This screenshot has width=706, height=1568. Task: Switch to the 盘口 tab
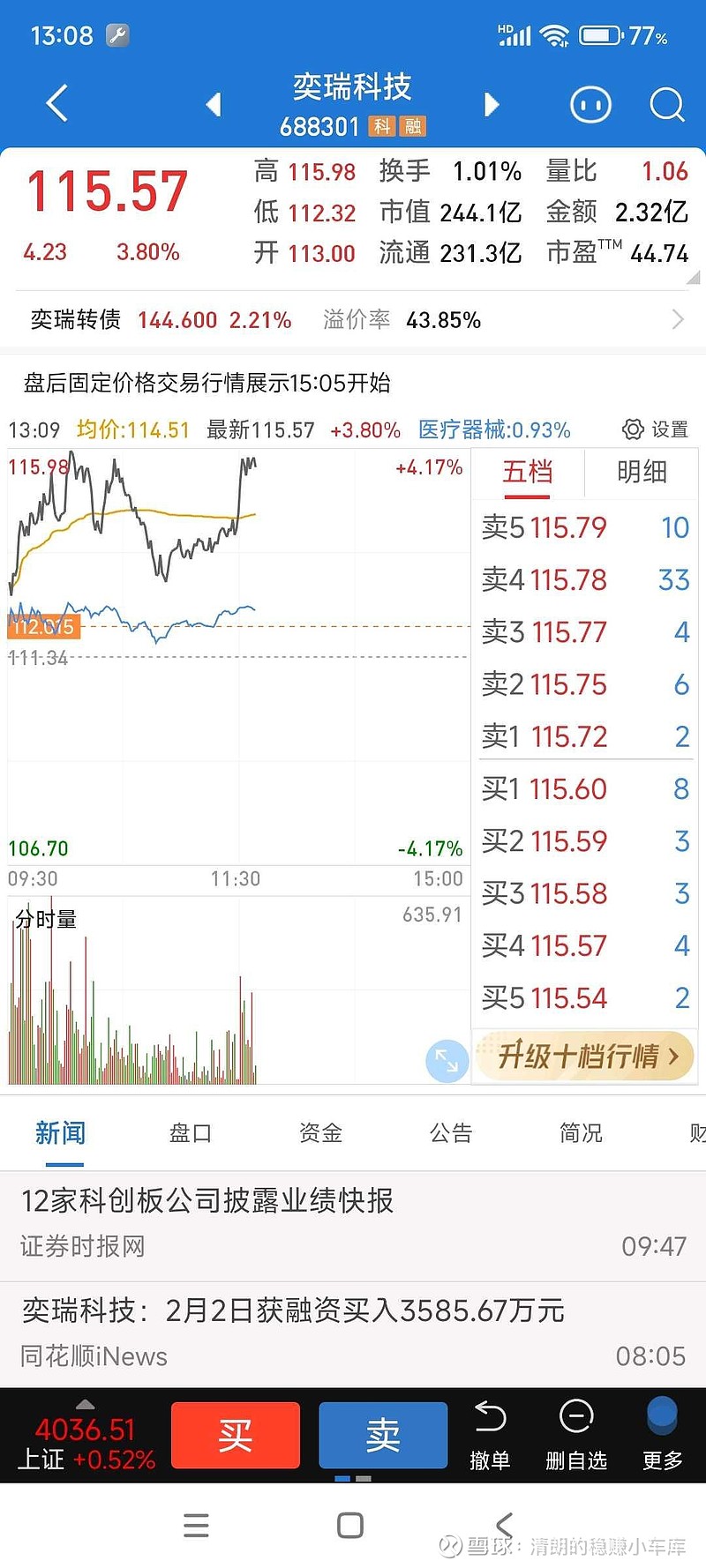coord(191,1133)
